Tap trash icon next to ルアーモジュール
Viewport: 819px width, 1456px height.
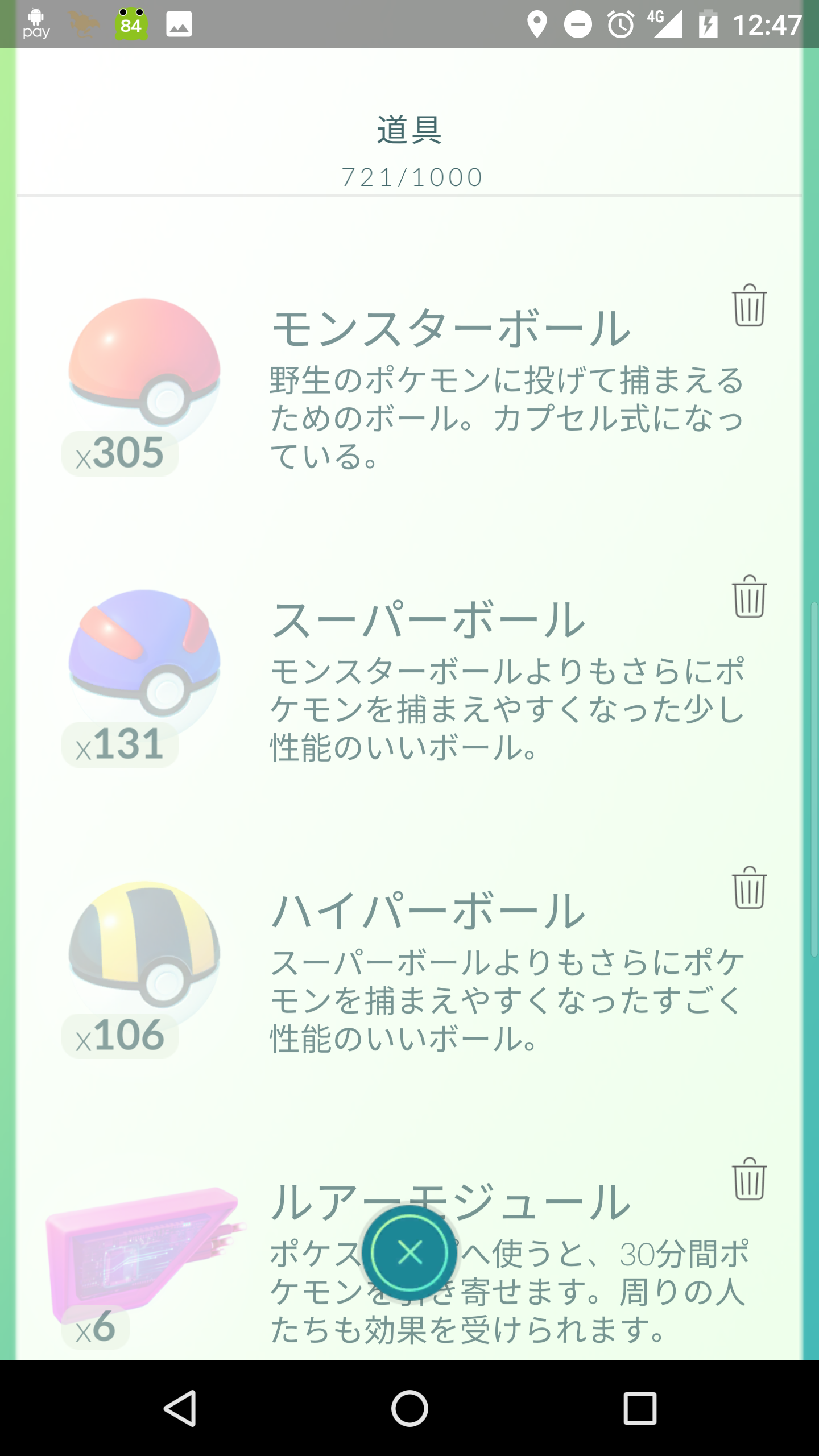point(749,1179)
